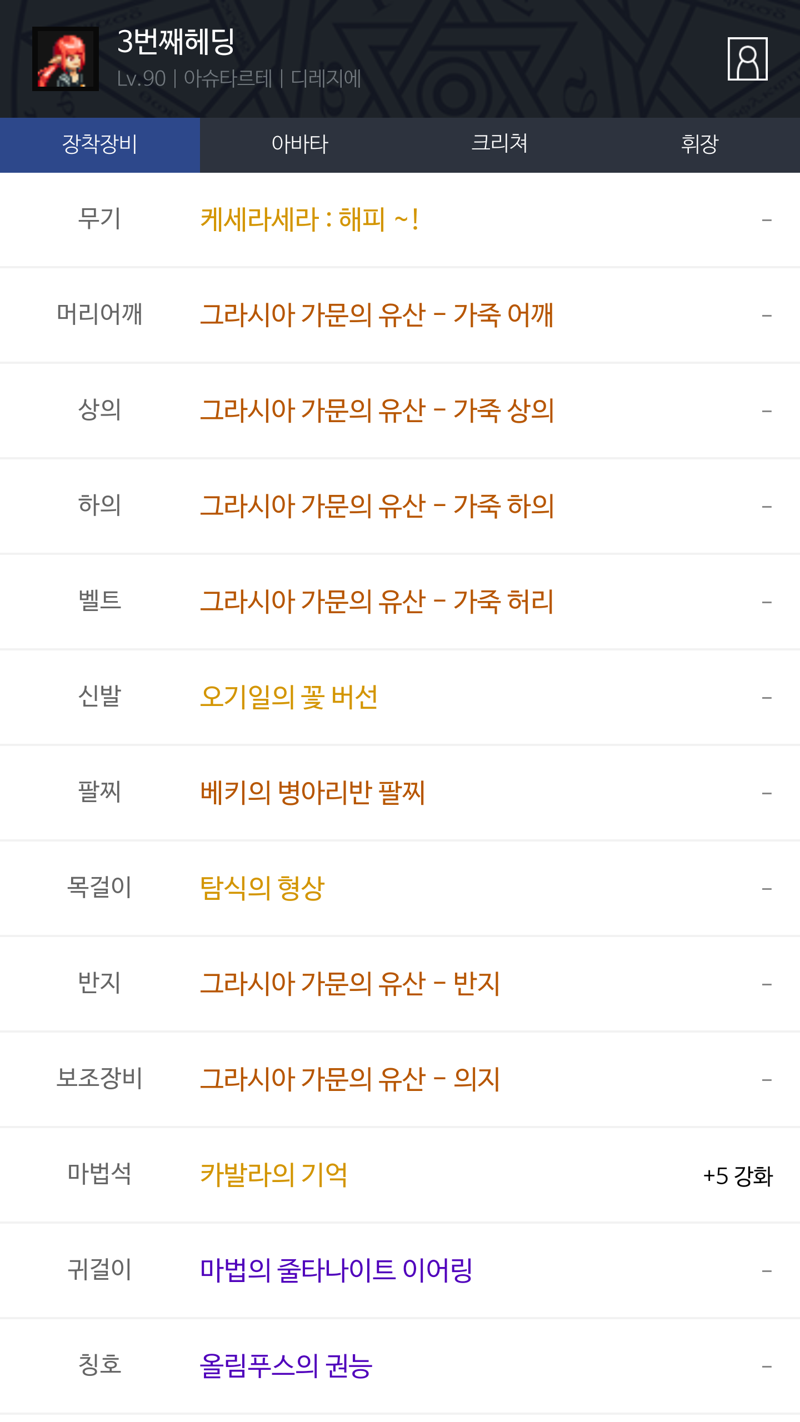Open earring 마법의 줄타나이트 이어링
This screenshot has height=1422, width=800.
point(336,1270)
